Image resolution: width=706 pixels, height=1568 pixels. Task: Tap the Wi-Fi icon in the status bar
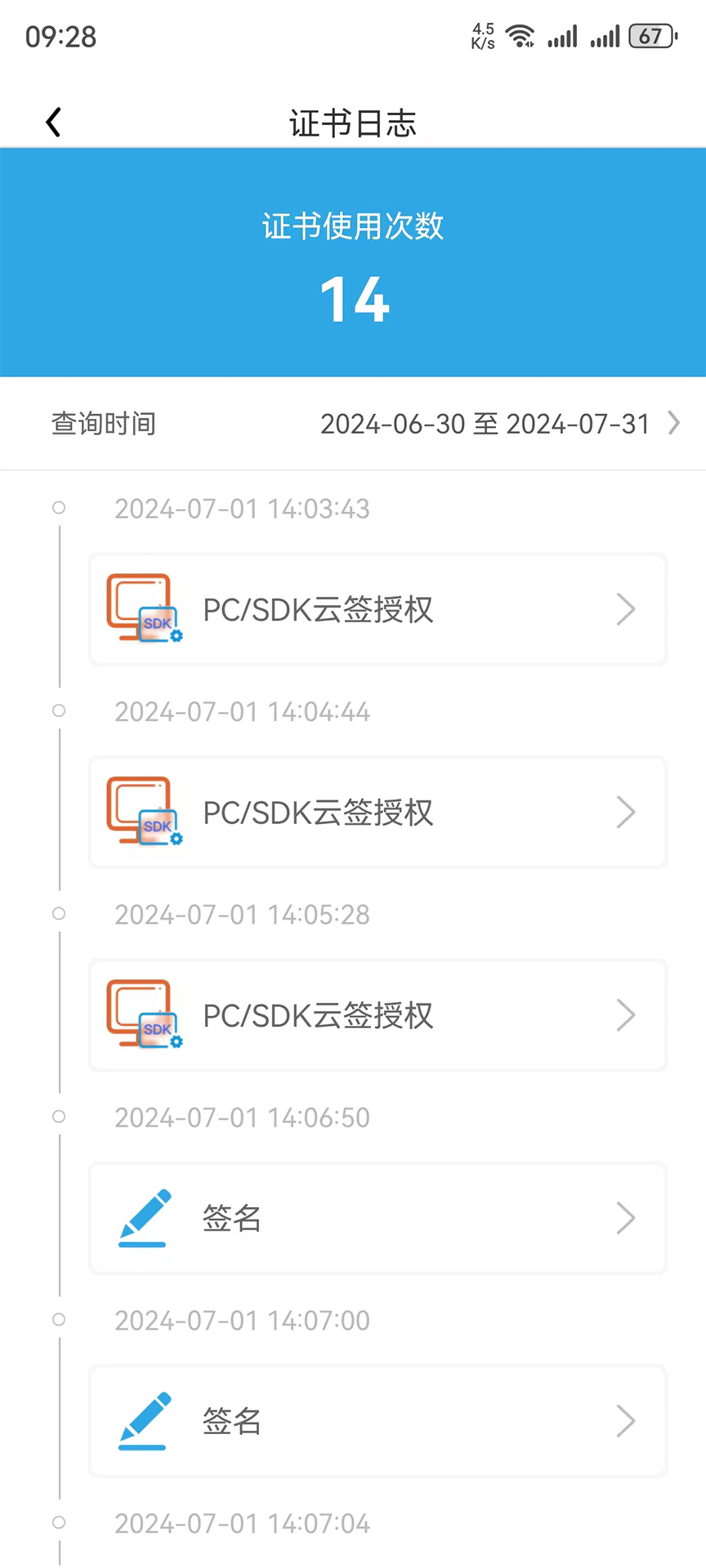[x=521, y=37]
